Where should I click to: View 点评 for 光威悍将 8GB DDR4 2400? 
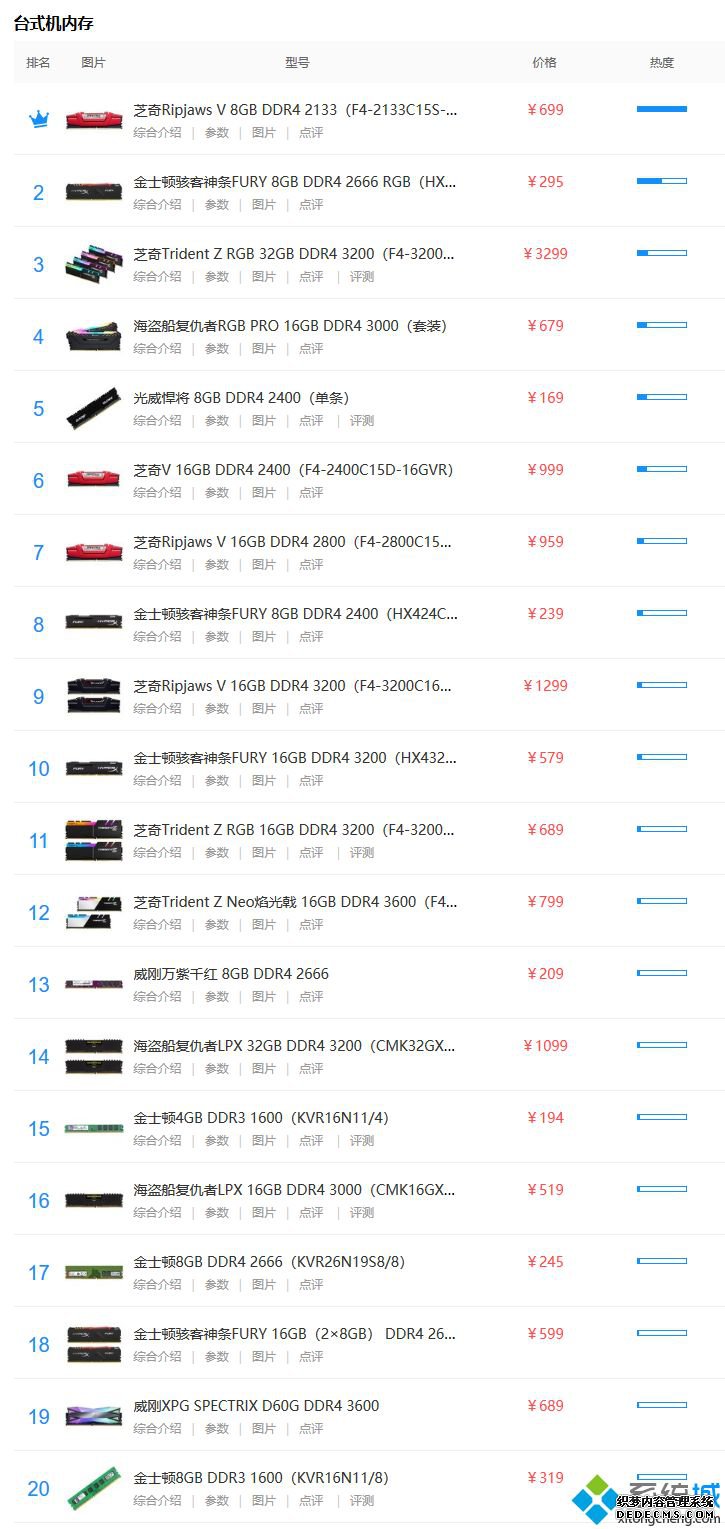click(311, 421)
